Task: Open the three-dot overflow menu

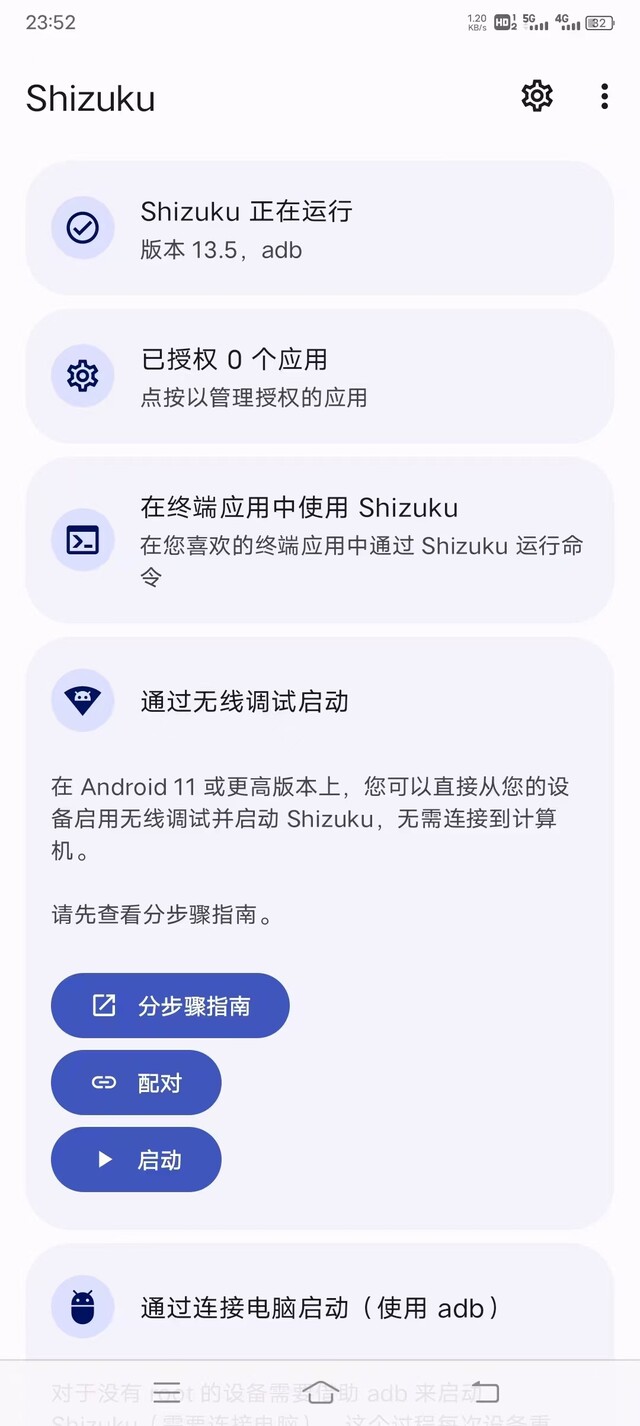Action: [604, 96]
